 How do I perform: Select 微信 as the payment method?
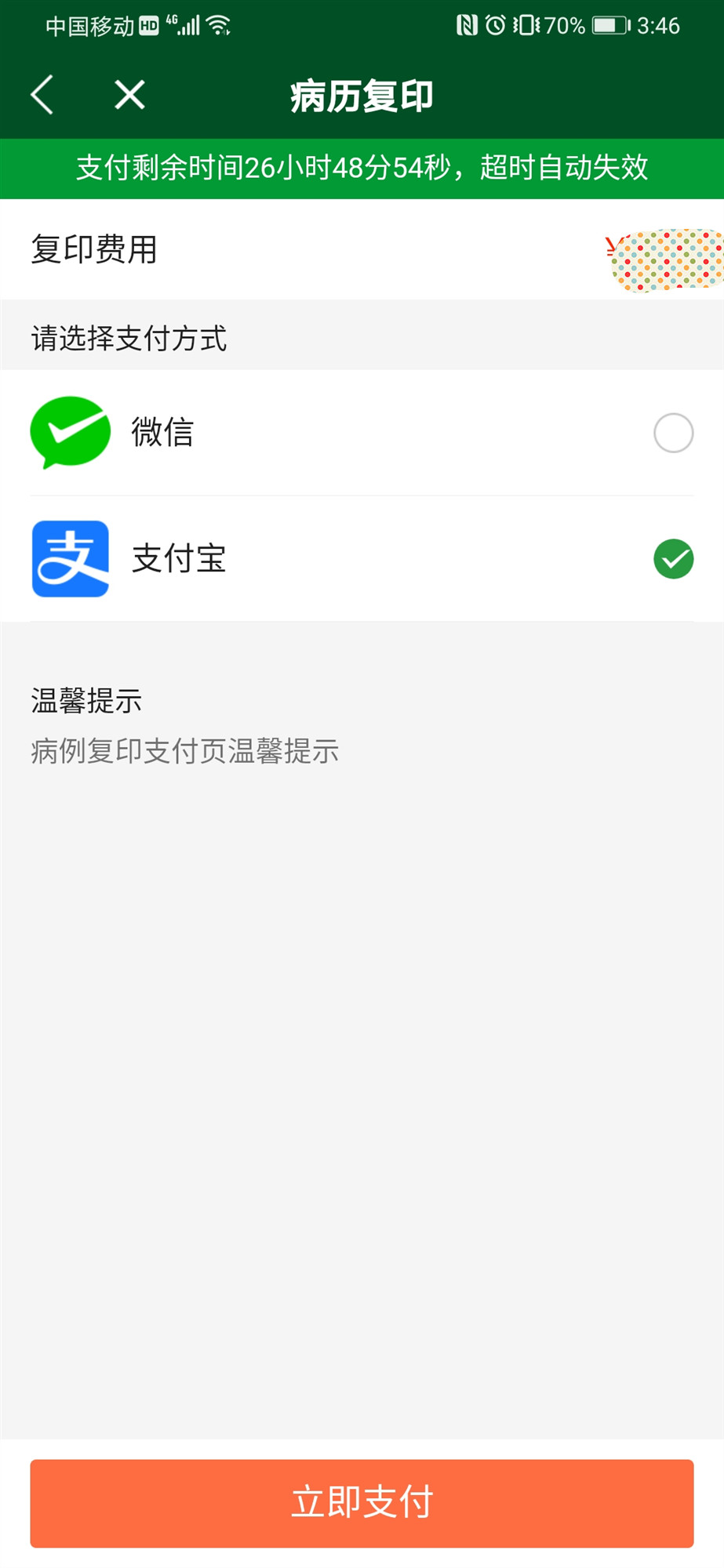click(x=673, y=433)
